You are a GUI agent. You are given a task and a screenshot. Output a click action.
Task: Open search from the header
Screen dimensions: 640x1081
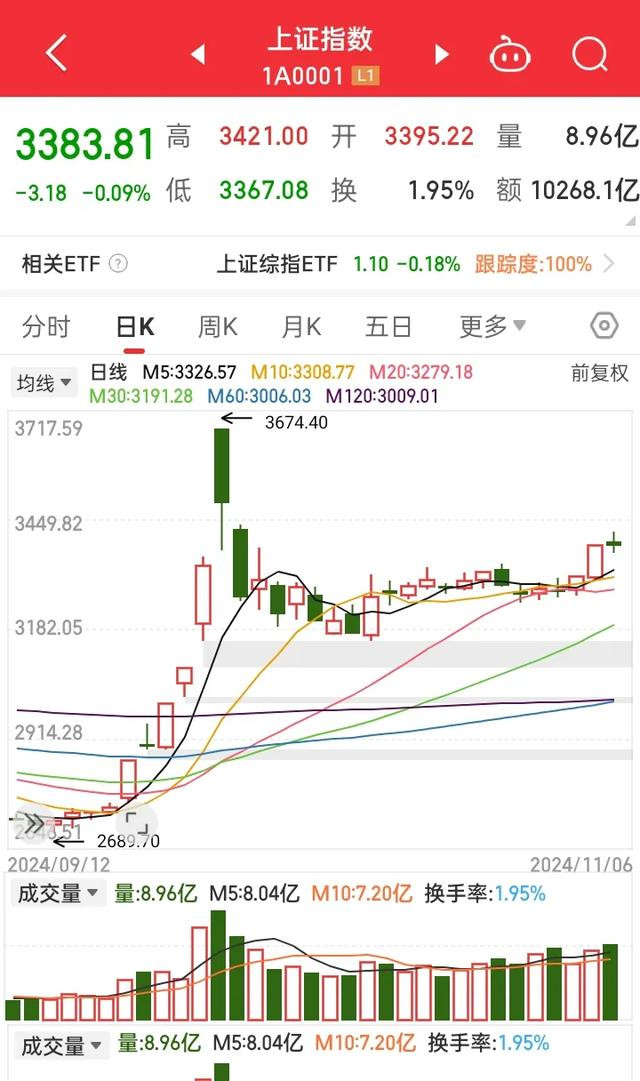590,54
